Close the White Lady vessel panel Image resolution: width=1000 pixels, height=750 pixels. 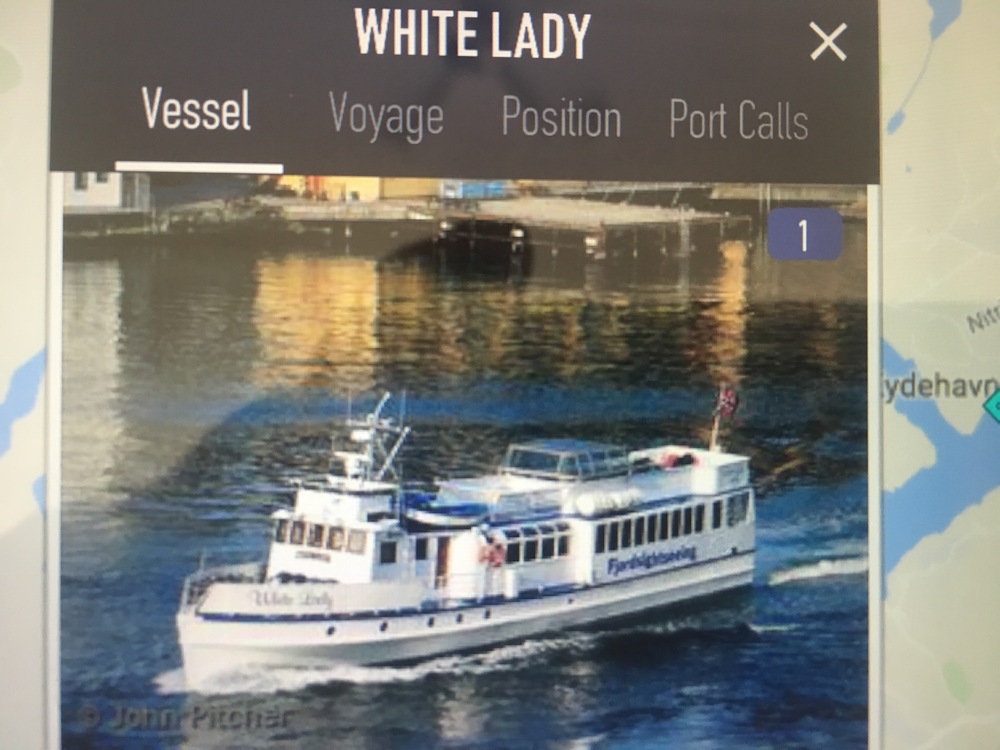[x=828, y=42]
